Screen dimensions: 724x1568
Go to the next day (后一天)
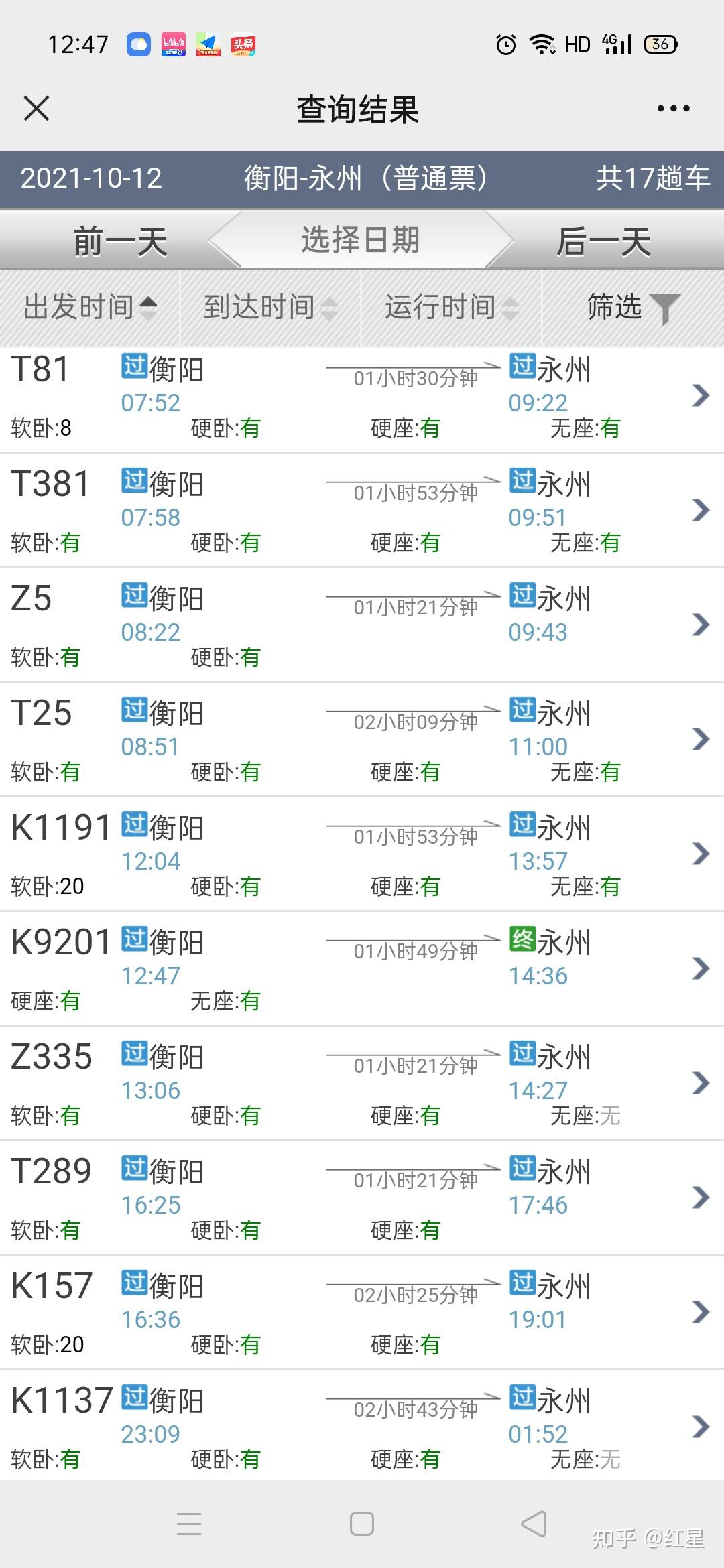coord(603,241)
